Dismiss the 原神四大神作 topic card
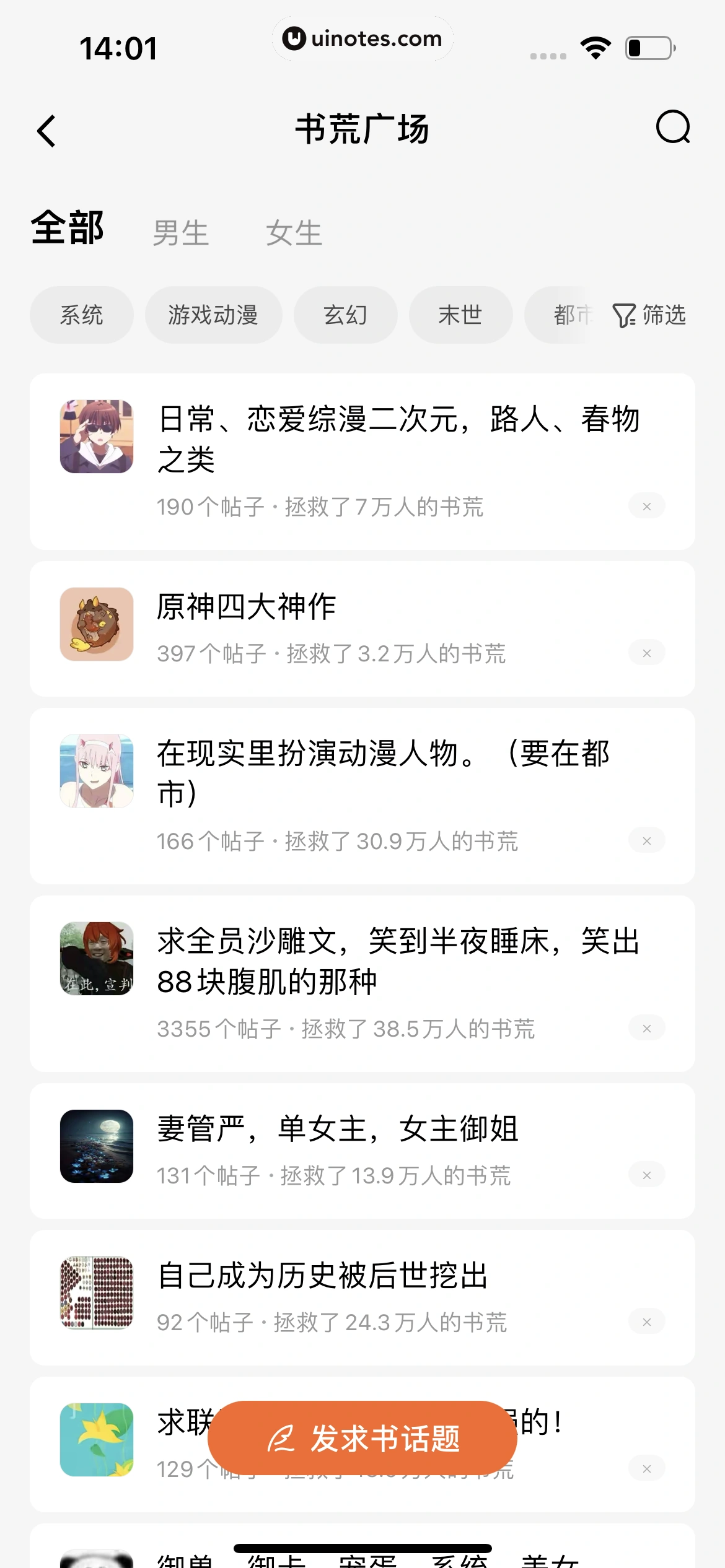Viewport: 725px width, 1568px height. point(646,653)
